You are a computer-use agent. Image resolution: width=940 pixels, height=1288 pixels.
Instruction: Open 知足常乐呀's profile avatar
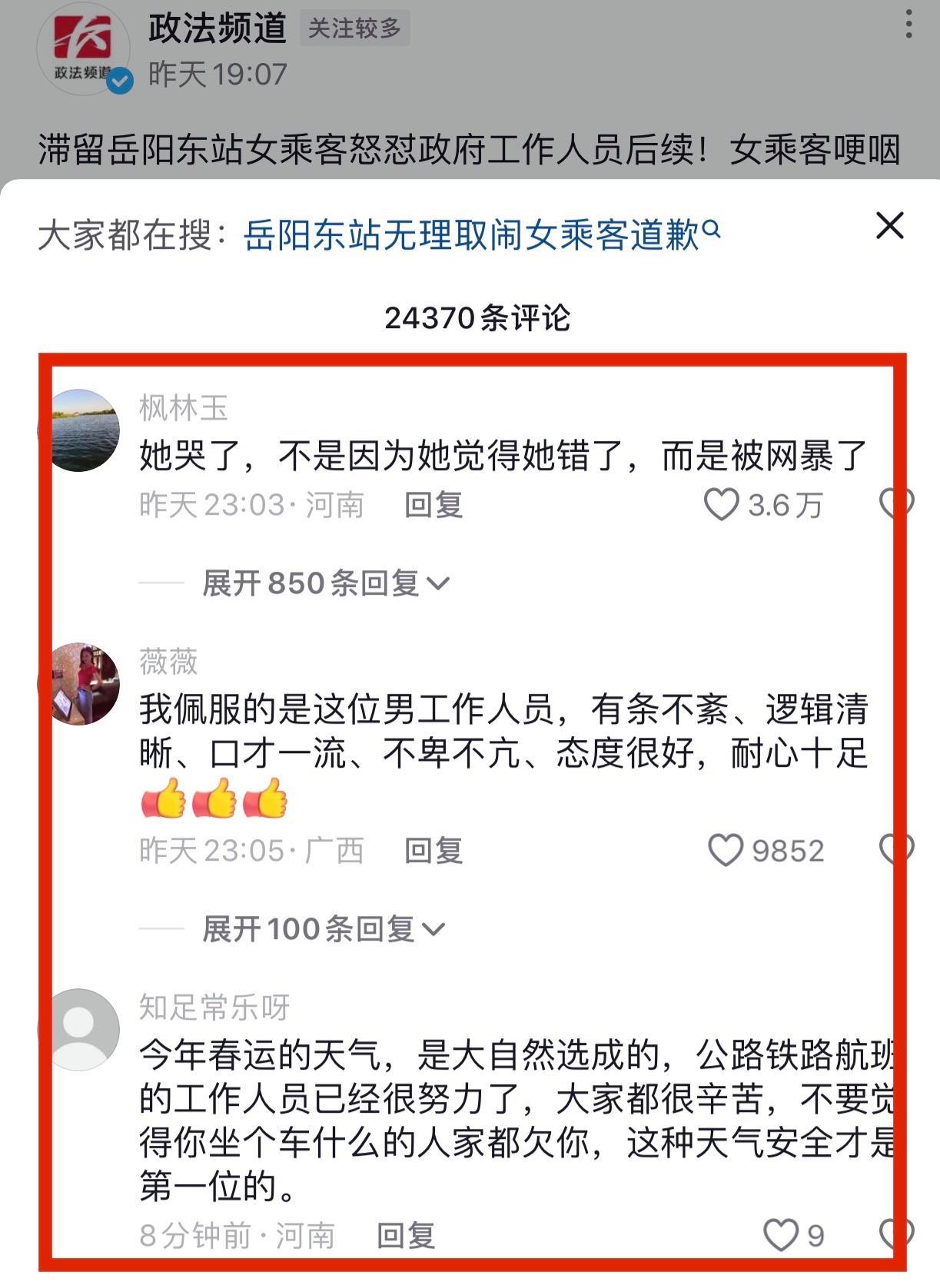[x=80, y=1030]
